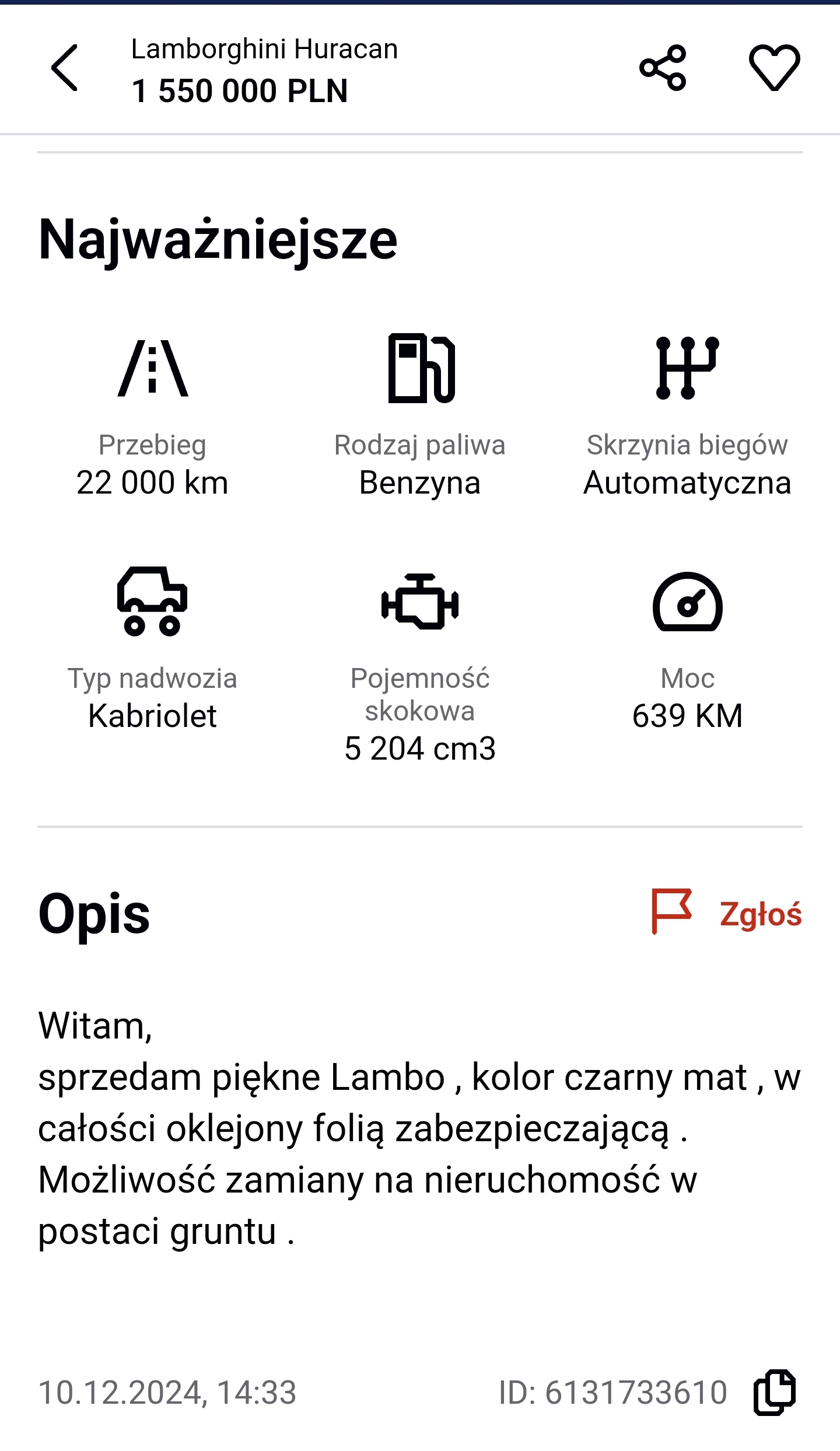Share this Lamborghini Huracan listing
Screen dimensions: 840x1451
(663, 68)
